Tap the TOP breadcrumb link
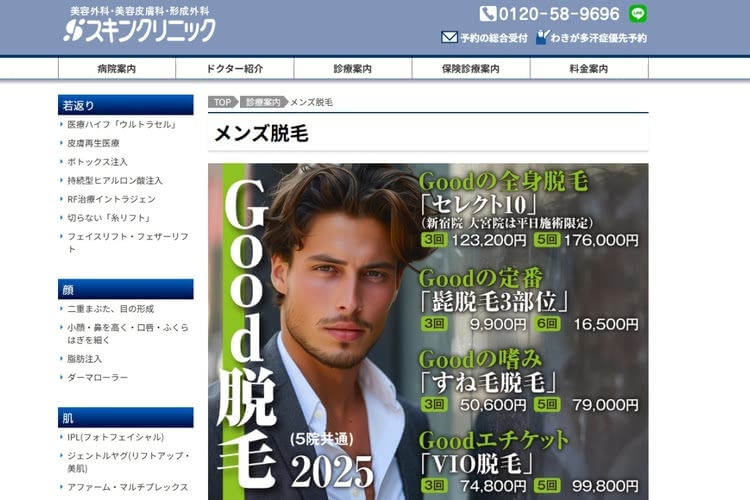Viewport: 750px width, 500px height. point(222,102)
